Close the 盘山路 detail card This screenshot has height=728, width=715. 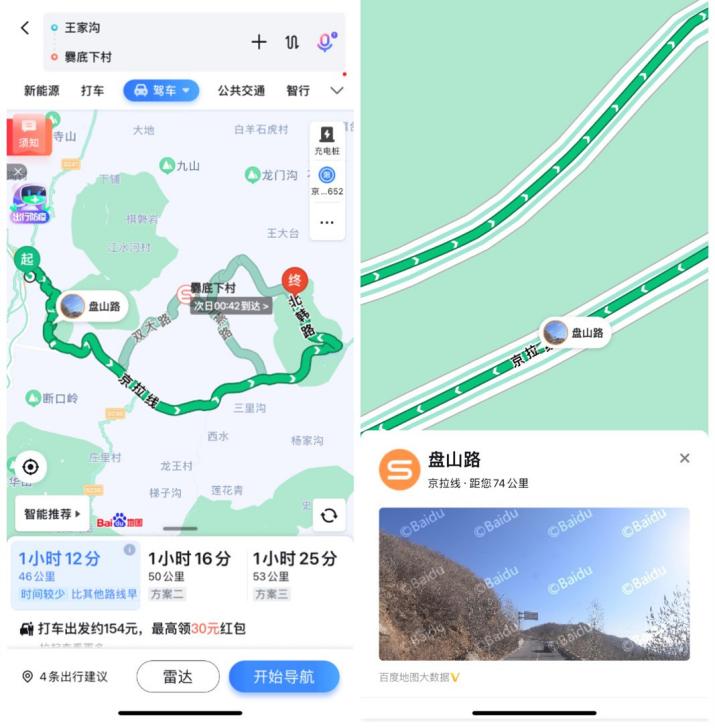[684, 458]
